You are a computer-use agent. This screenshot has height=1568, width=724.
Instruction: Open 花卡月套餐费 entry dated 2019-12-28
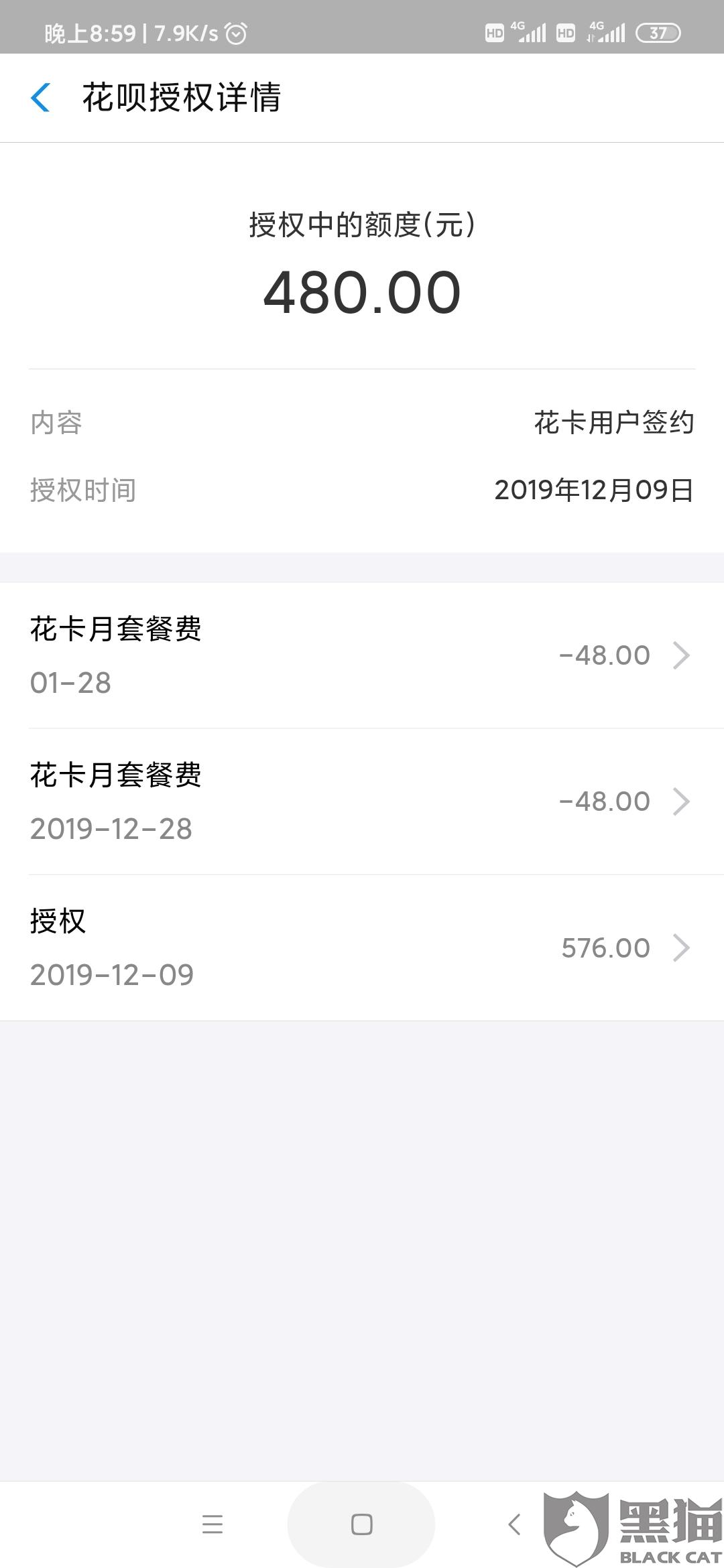(362, 801)
